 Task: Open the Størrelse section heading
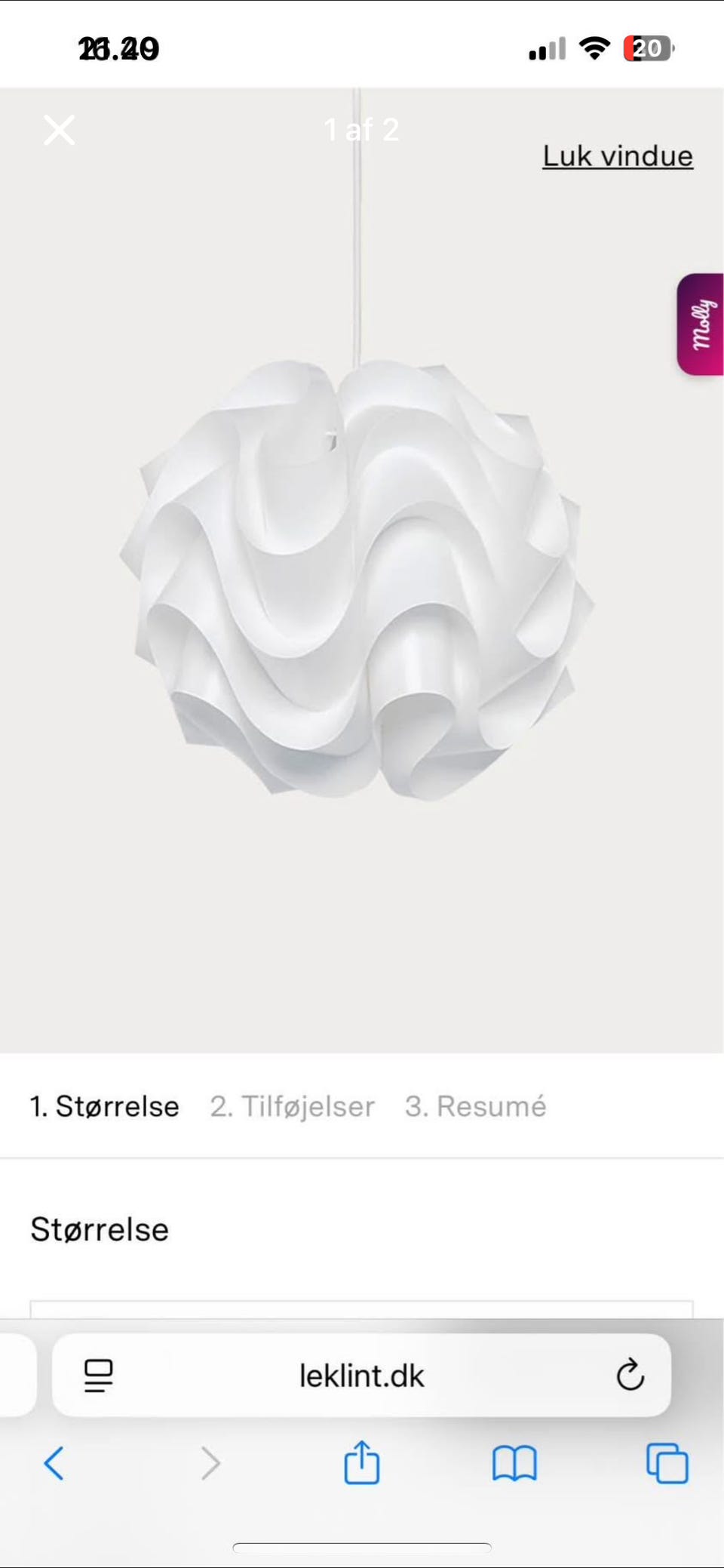(x=99, y=1229)
